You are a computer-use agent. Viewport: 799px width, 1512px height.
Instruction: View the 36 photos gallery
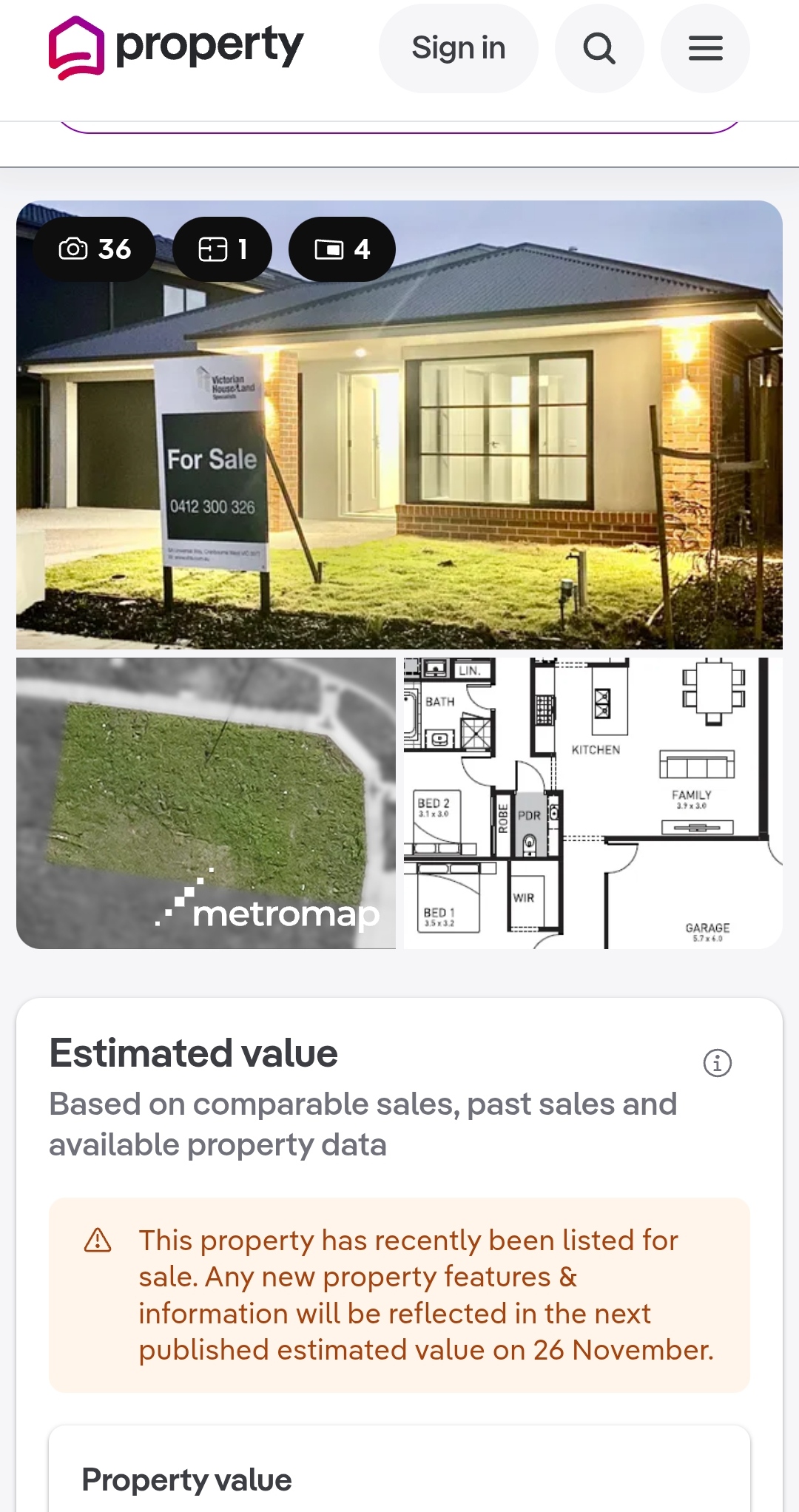pyautogui.click(x=95, y=249)
